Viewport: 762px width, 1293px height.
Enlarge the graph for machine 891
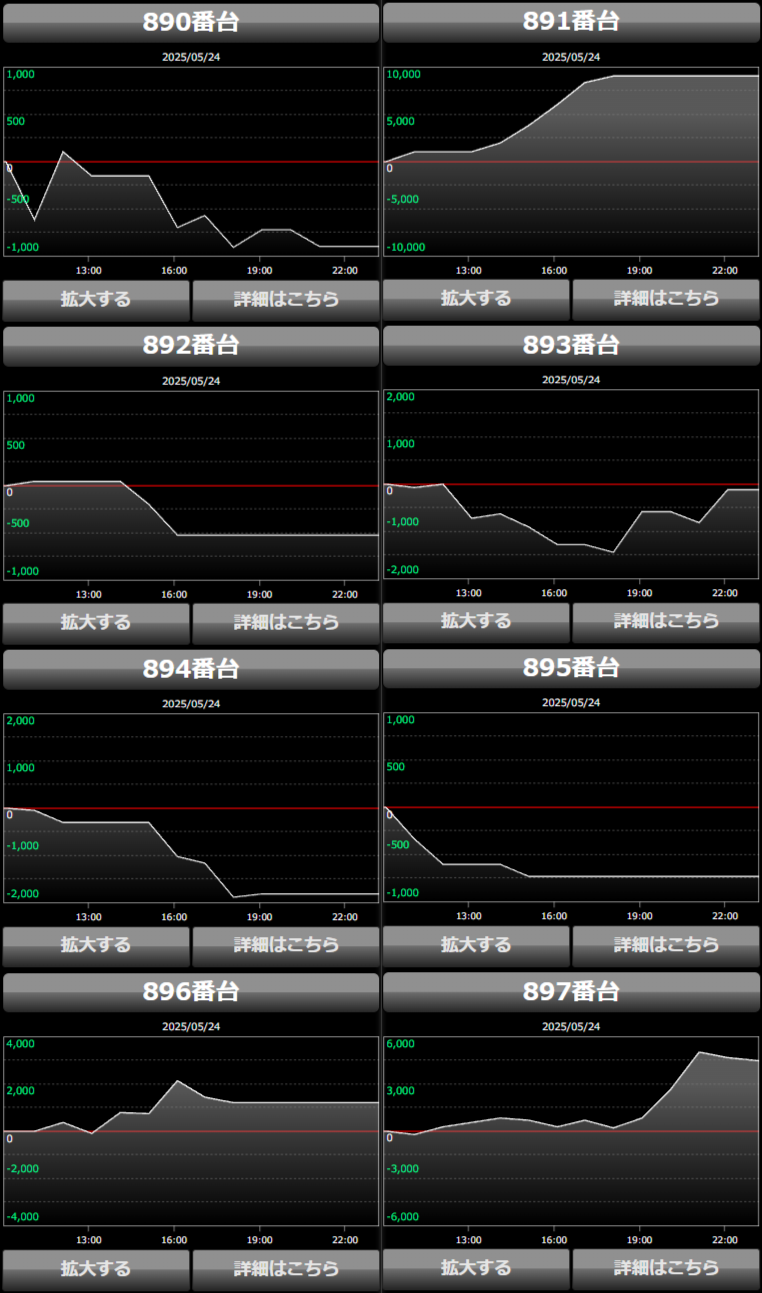click(476, 299)
